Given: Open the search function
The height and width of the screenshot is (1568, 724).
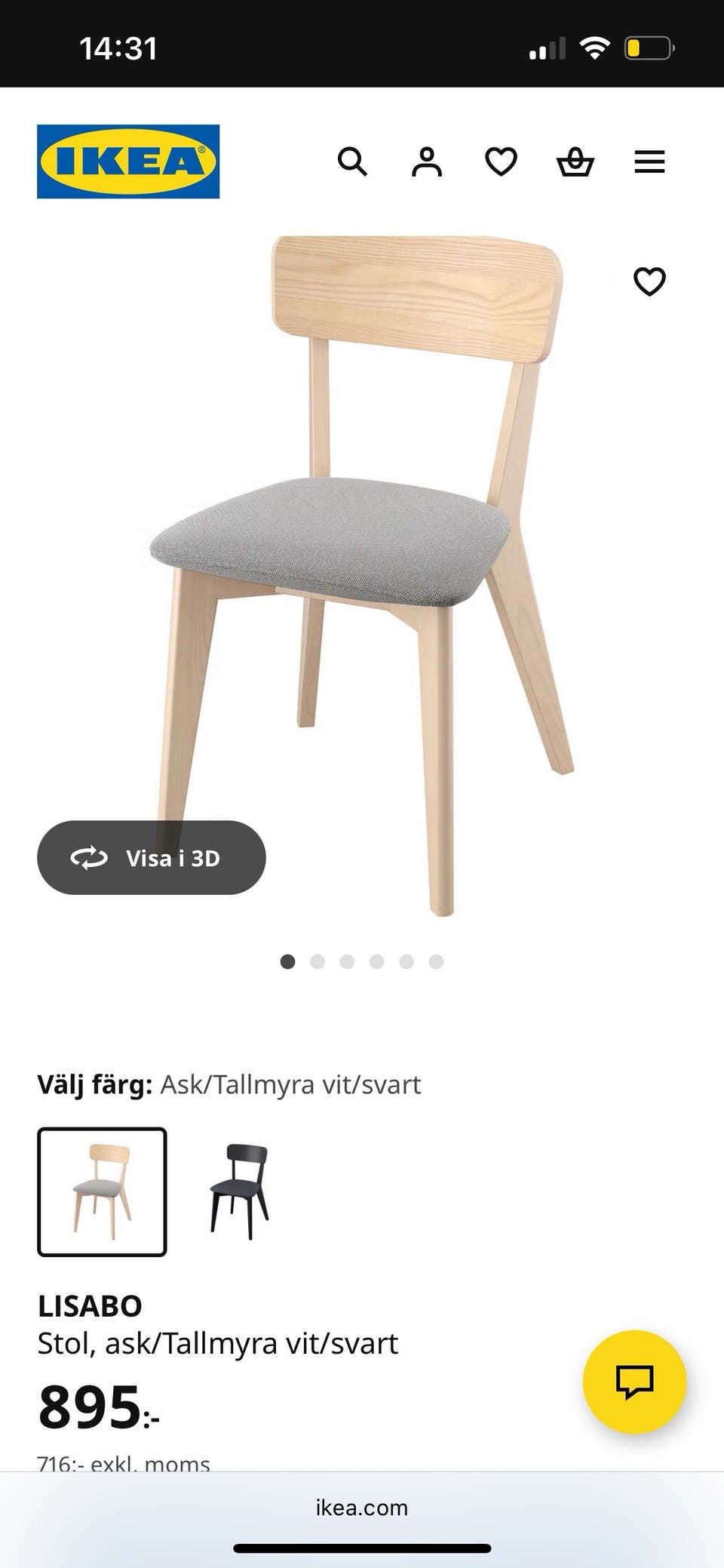Looking at the screenshot, I should tap(353, 161).
